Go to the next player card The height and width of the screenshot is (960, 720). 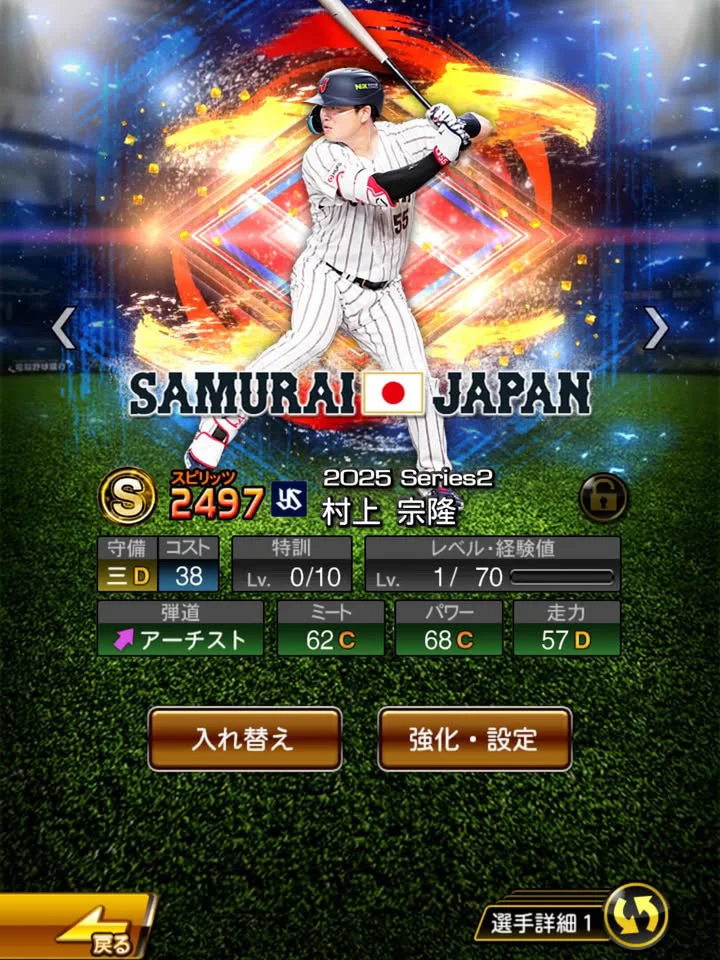[x=655, y=327]
